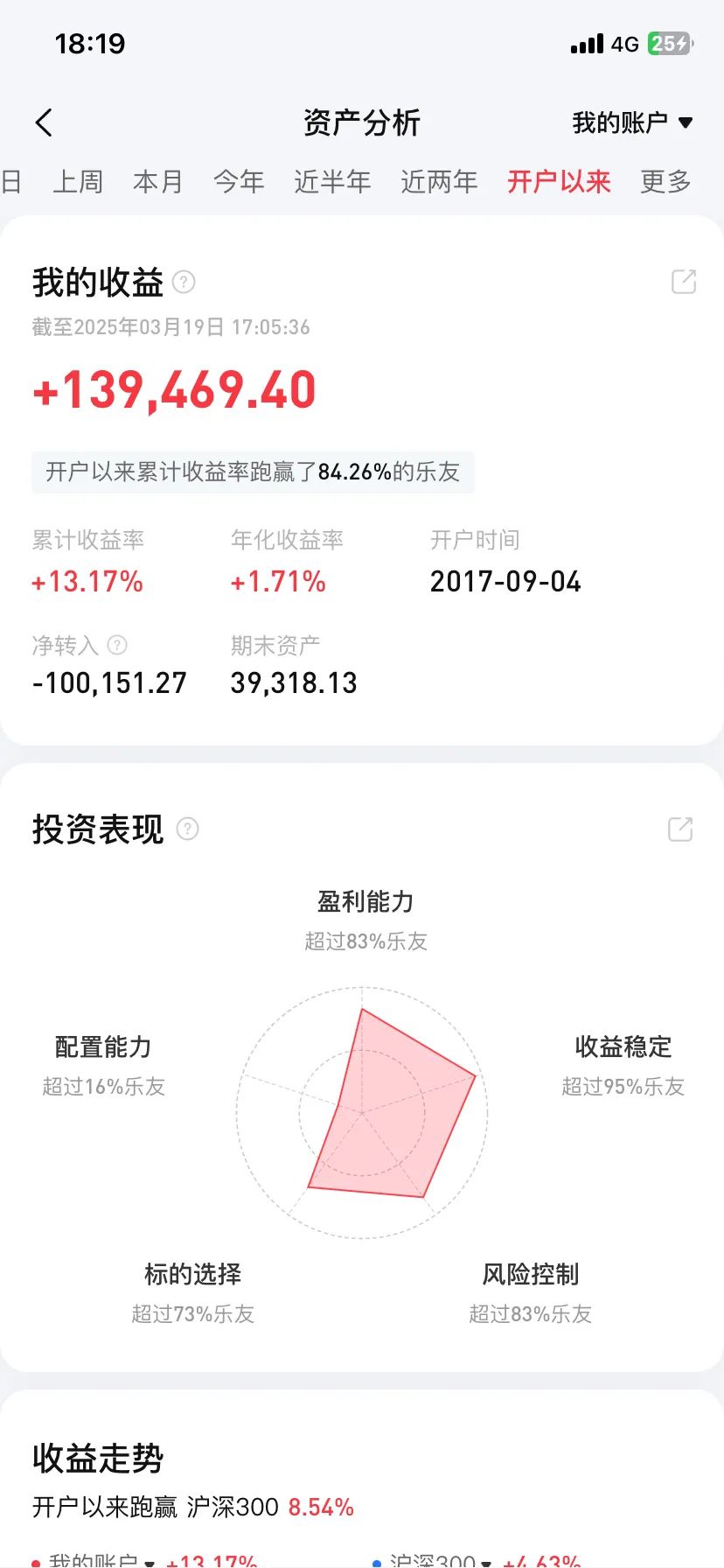Switch to the 本月 tab
The image size is (724, 1568).
pyautogui.click(x=157, y=182)
